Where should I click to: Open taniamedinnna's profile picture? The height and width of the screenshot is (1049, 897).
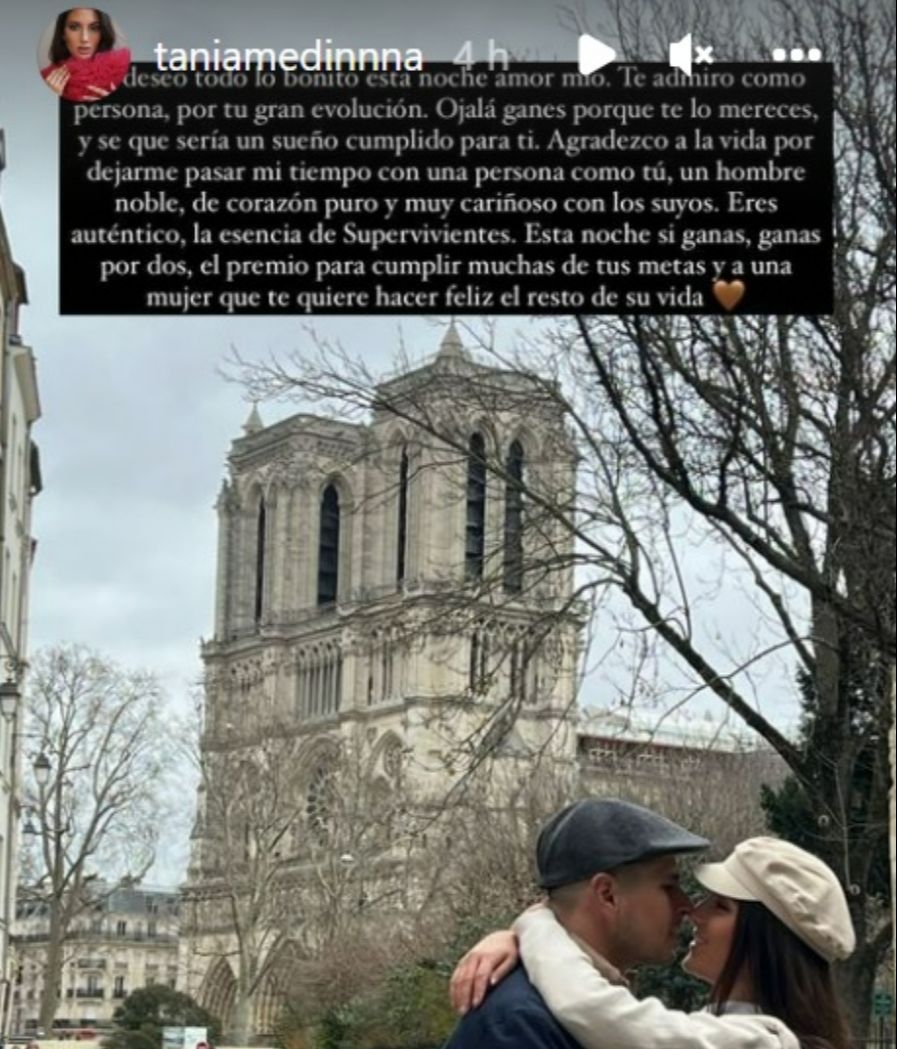click(x=83, y=54)
